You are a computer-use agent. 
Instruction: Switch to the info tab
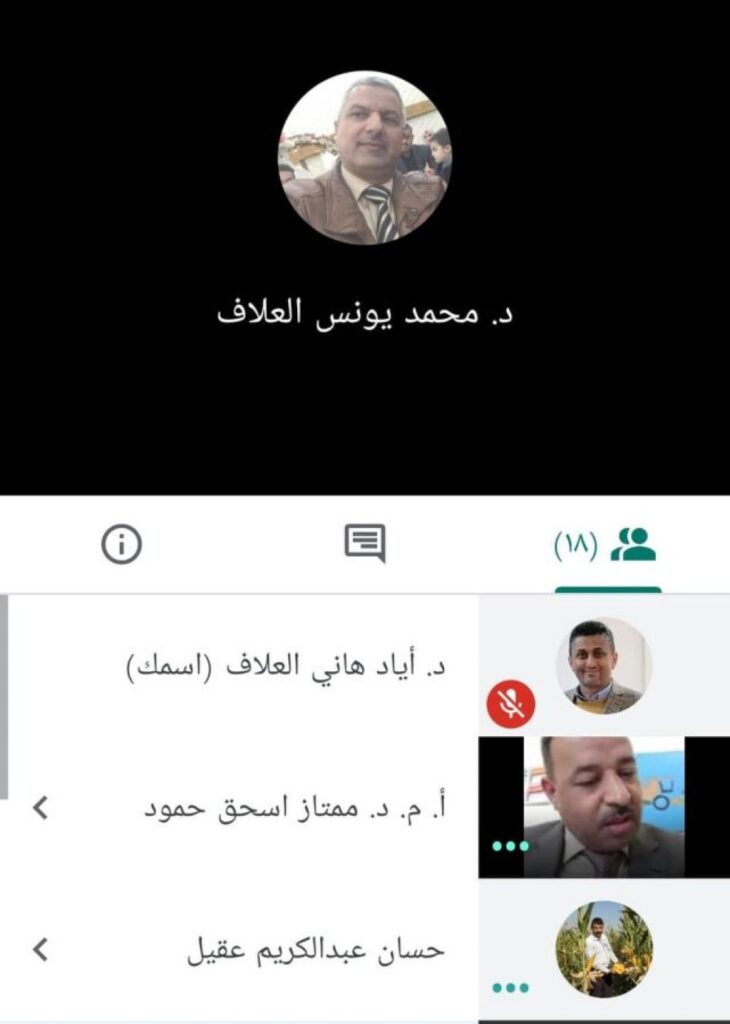click(x=122, y=545)
